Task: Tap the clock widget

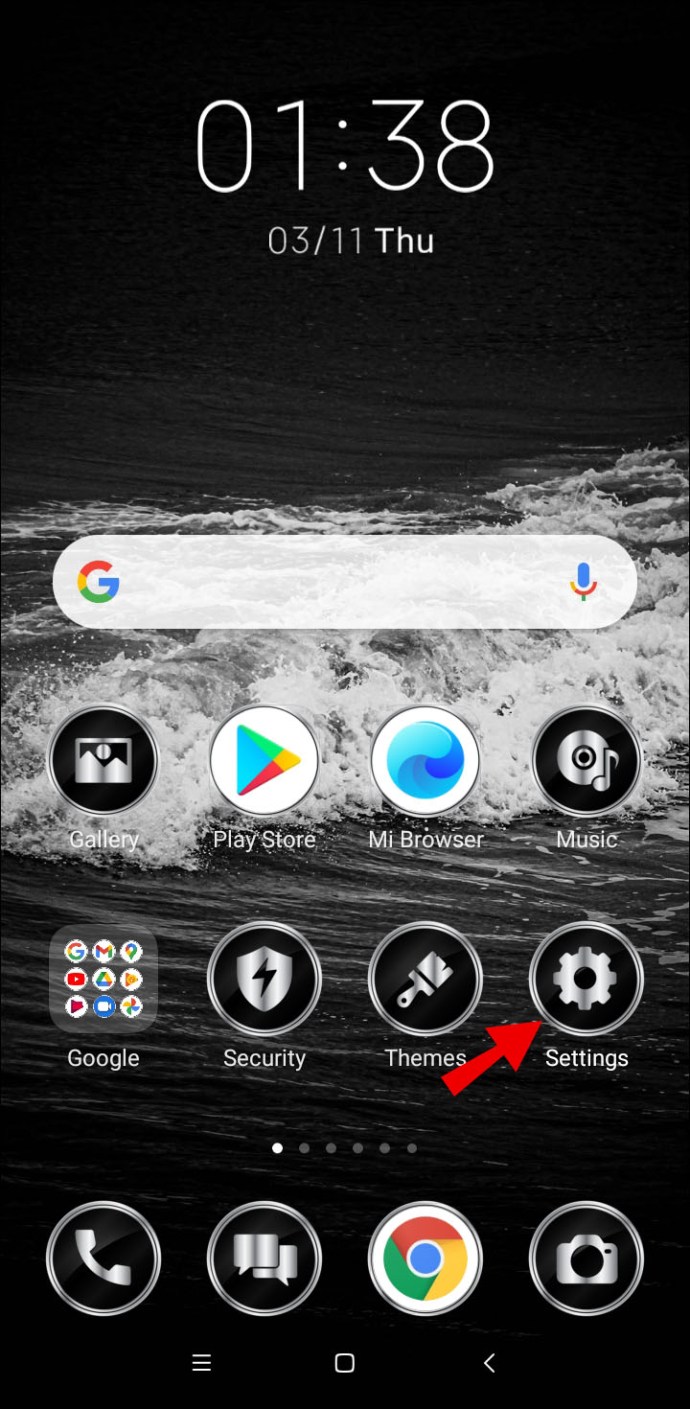Action: (345, 146)
